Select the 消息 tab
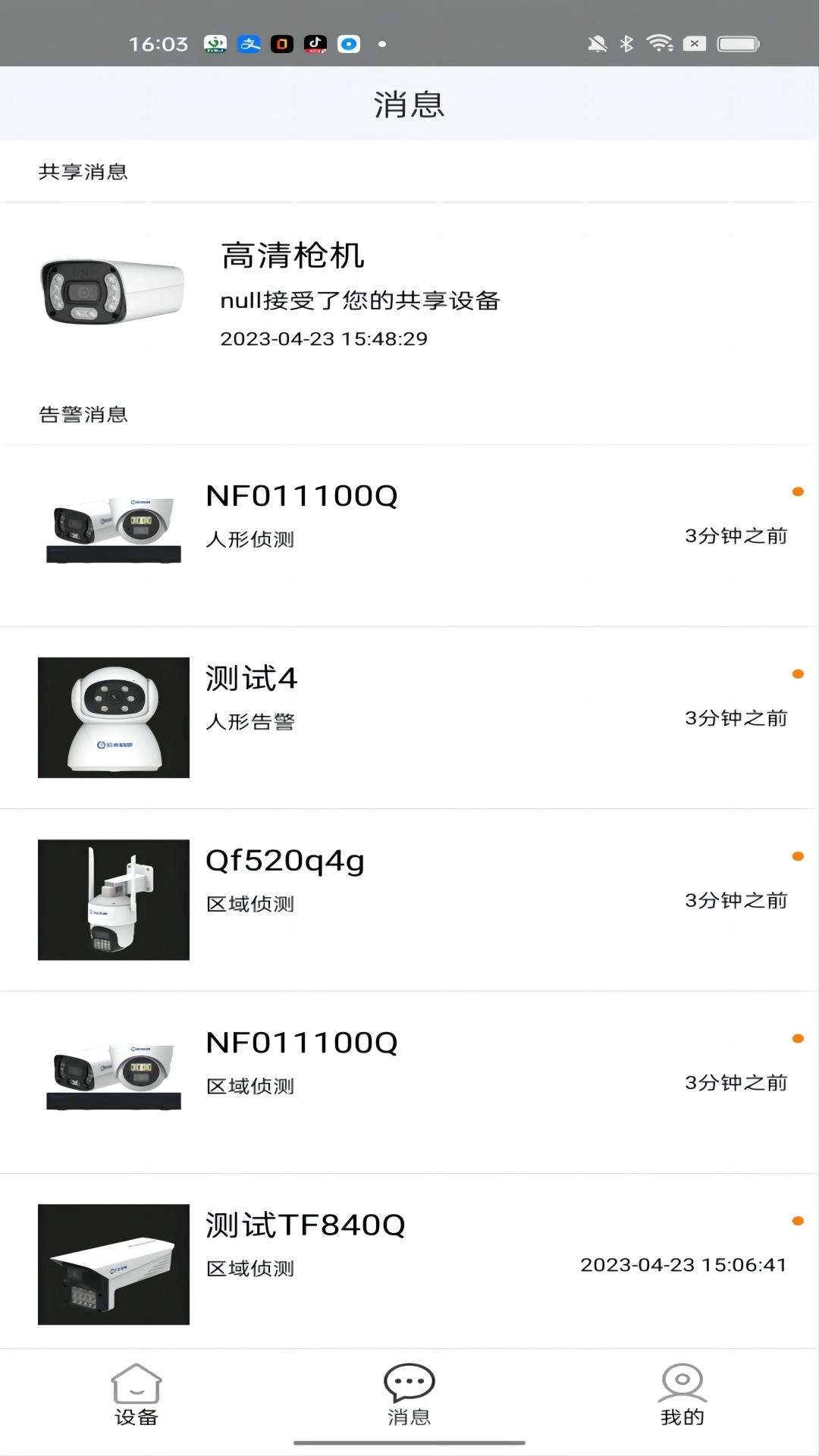 409,1395
